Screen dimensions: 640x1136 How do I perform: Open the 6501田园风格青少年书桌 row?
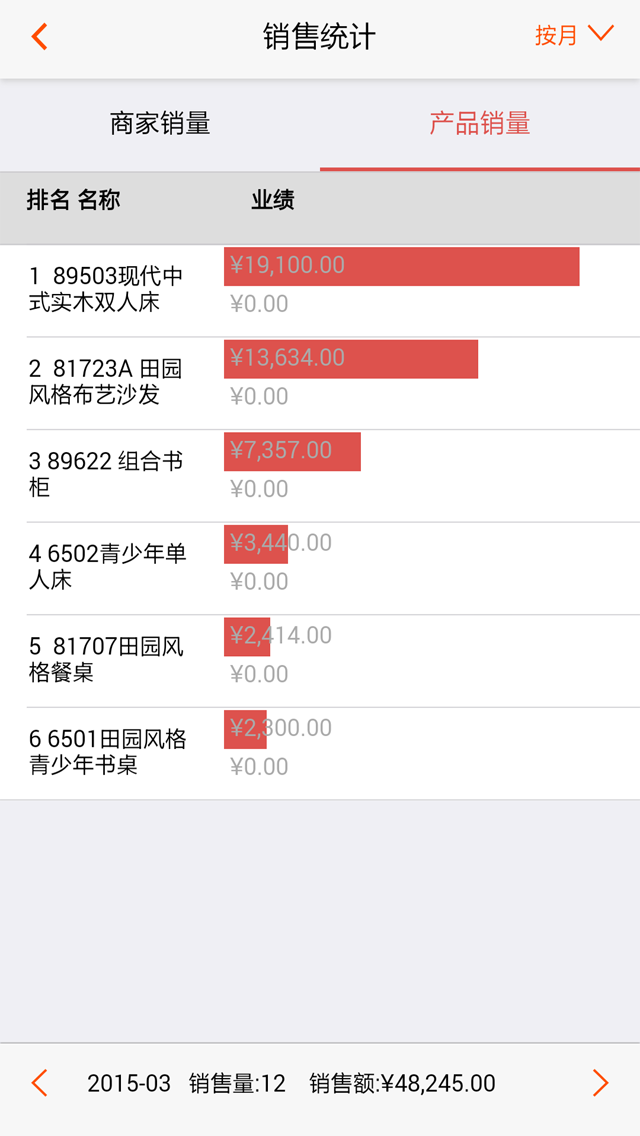pyautogui.click(x=320, y=753)
